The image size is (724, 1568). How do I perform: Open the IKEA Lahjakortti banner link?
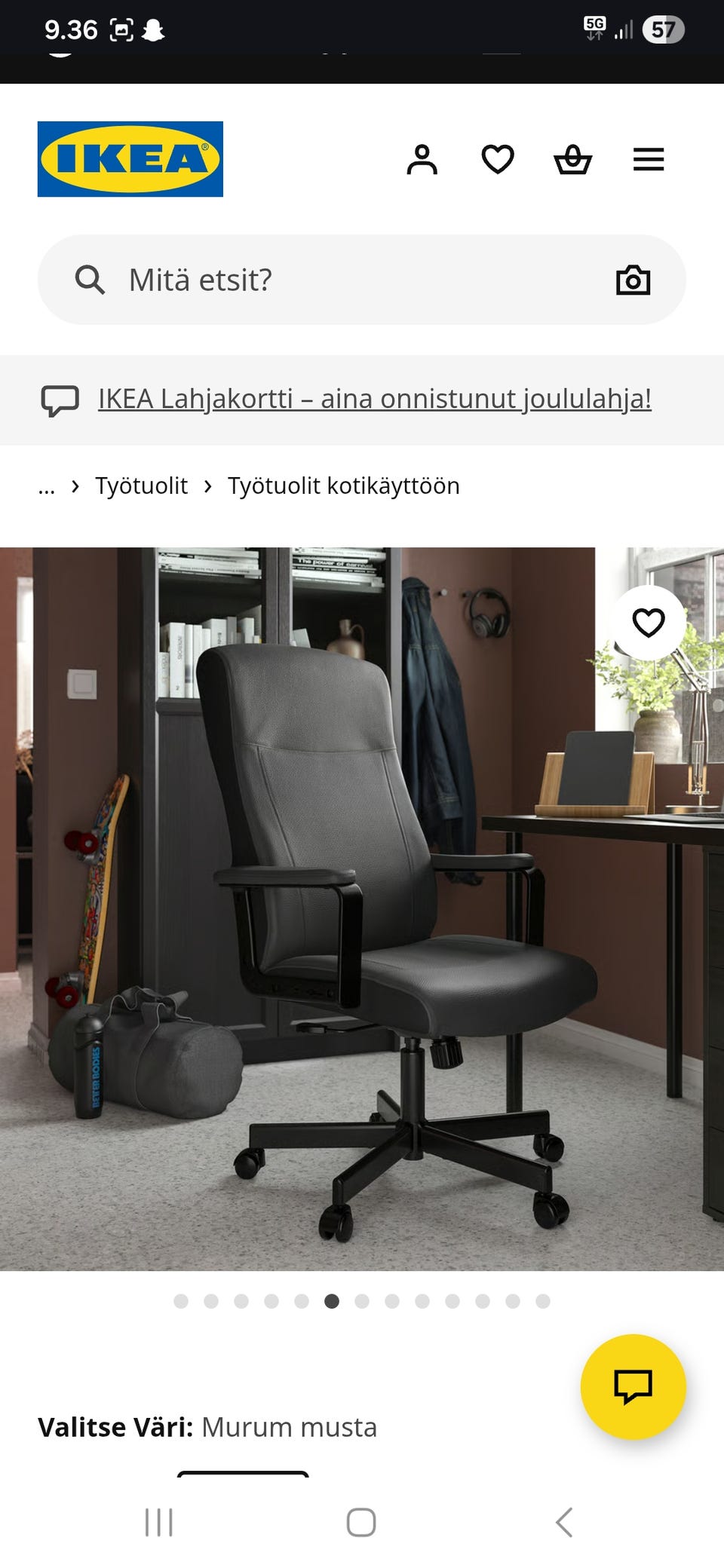click(375, 400)
